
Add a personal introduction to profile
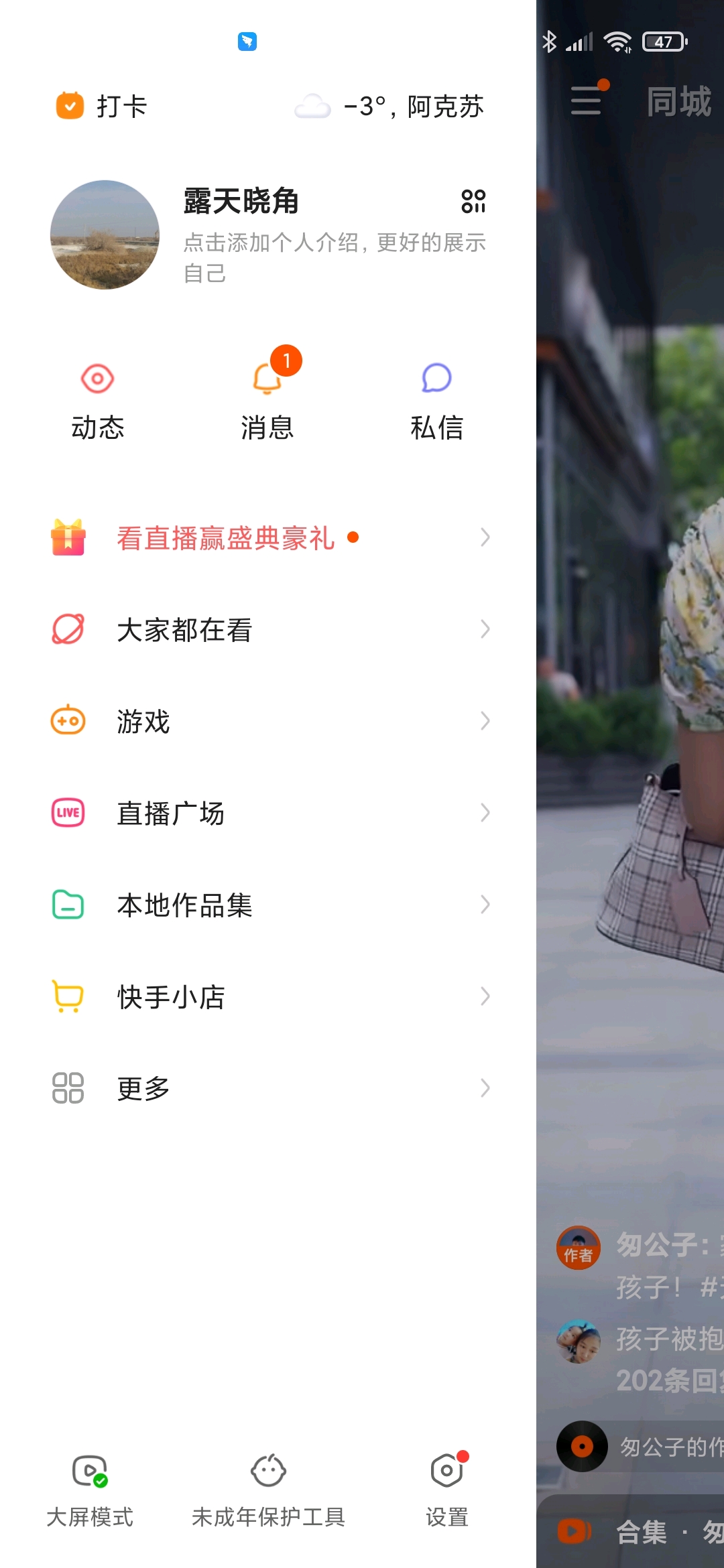point(334,257)
